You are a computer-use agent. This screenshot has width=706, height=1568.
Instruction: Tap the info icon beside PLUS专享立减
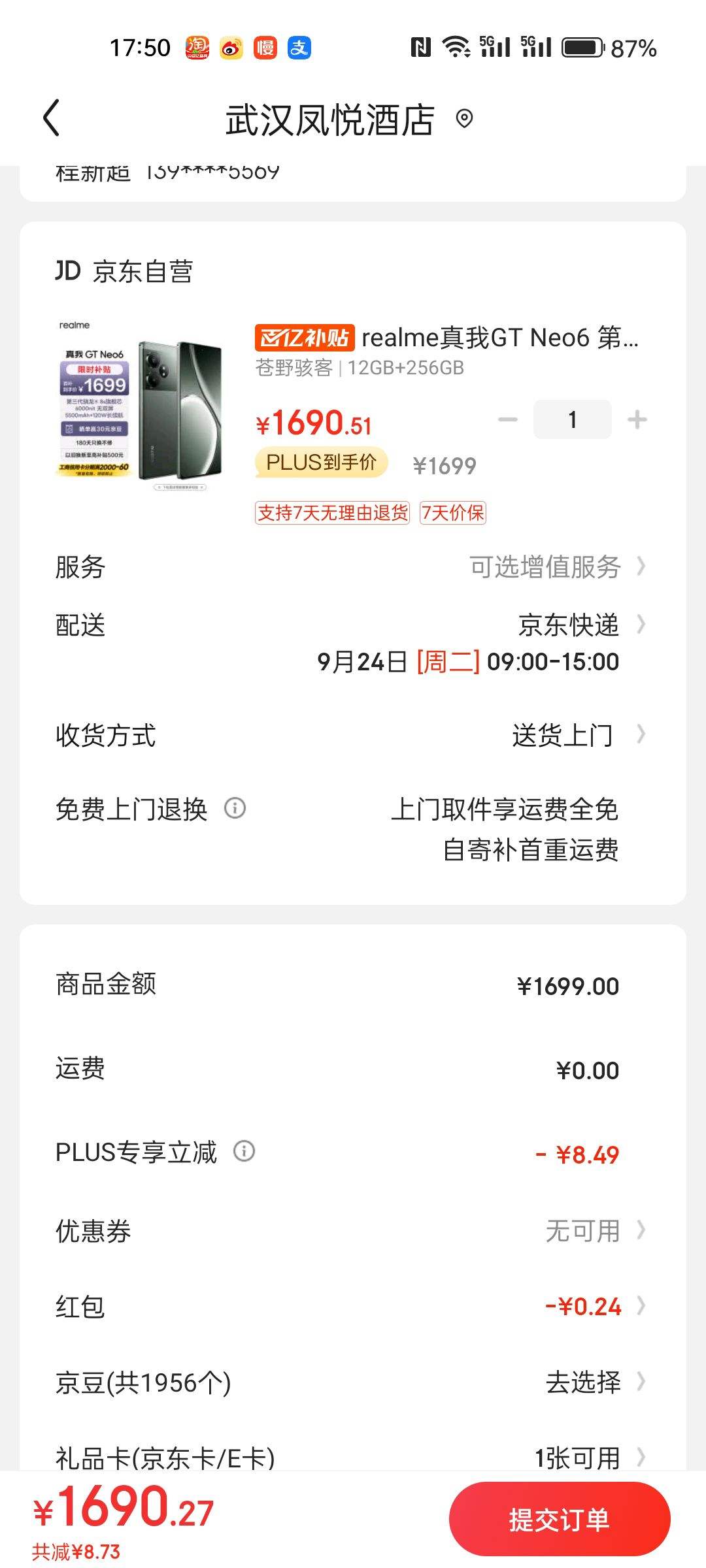pos(244,1152)
